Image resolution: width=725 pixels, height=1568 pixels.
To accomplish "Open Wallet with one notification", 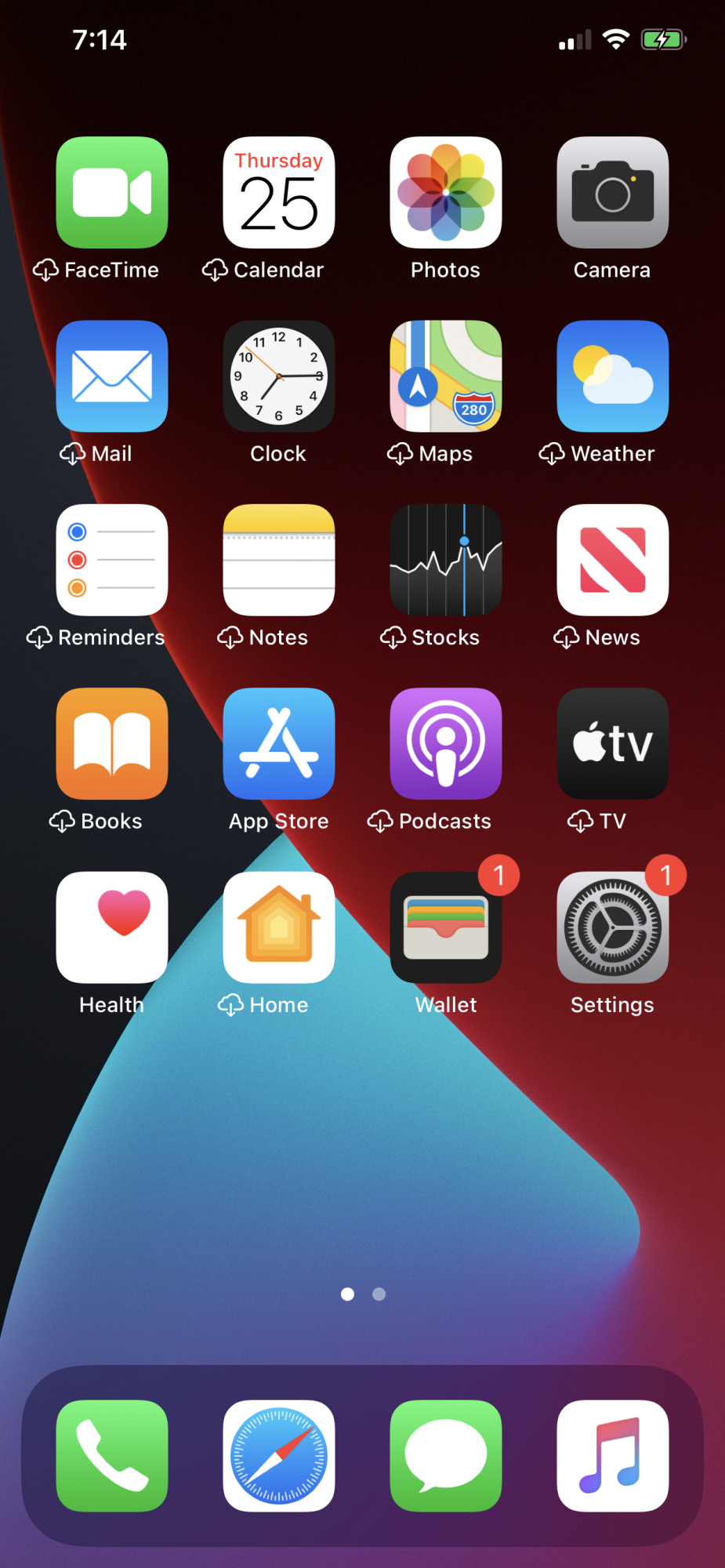I will click(x=445, y=927).
